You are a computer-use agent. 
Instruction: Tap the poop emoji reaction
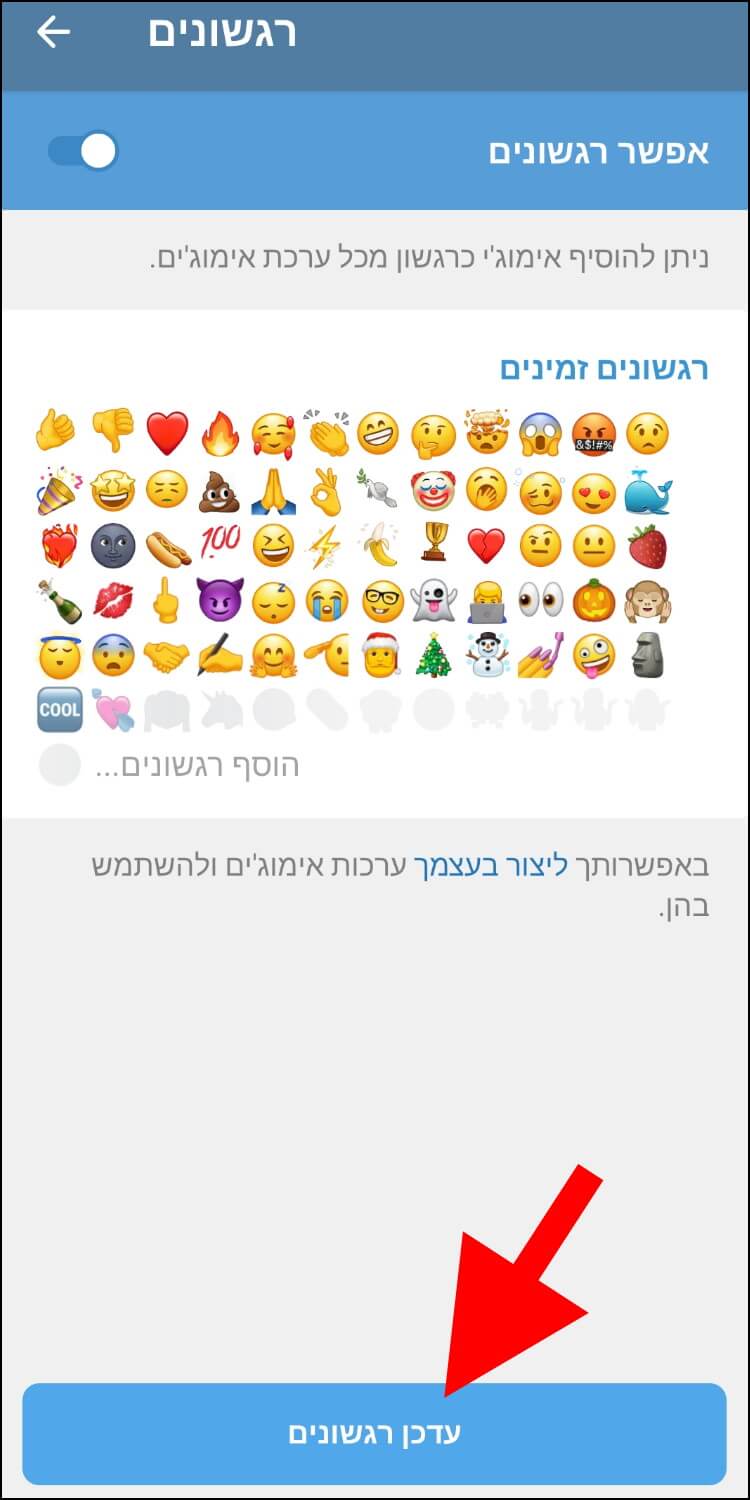pos(220,490)
